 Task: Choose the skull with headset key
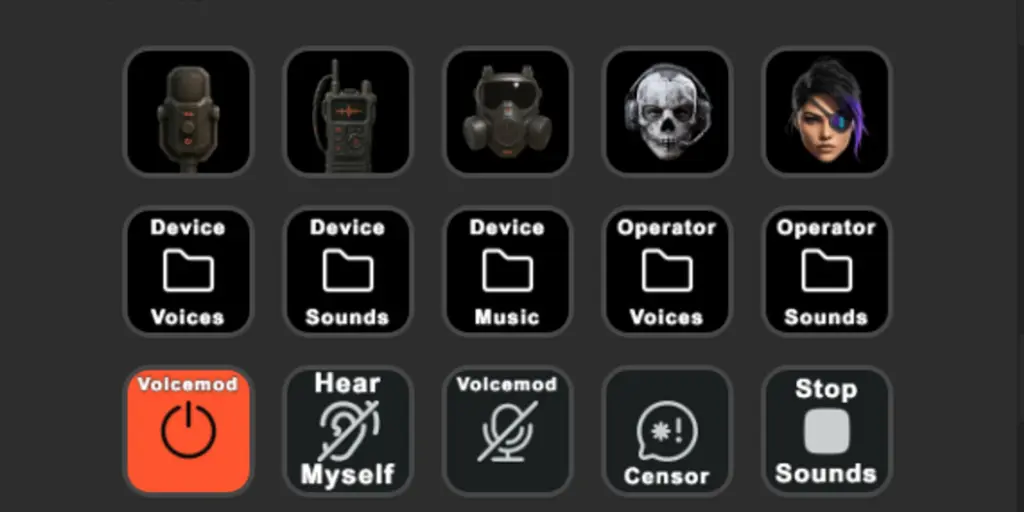[x=667, y=112]
